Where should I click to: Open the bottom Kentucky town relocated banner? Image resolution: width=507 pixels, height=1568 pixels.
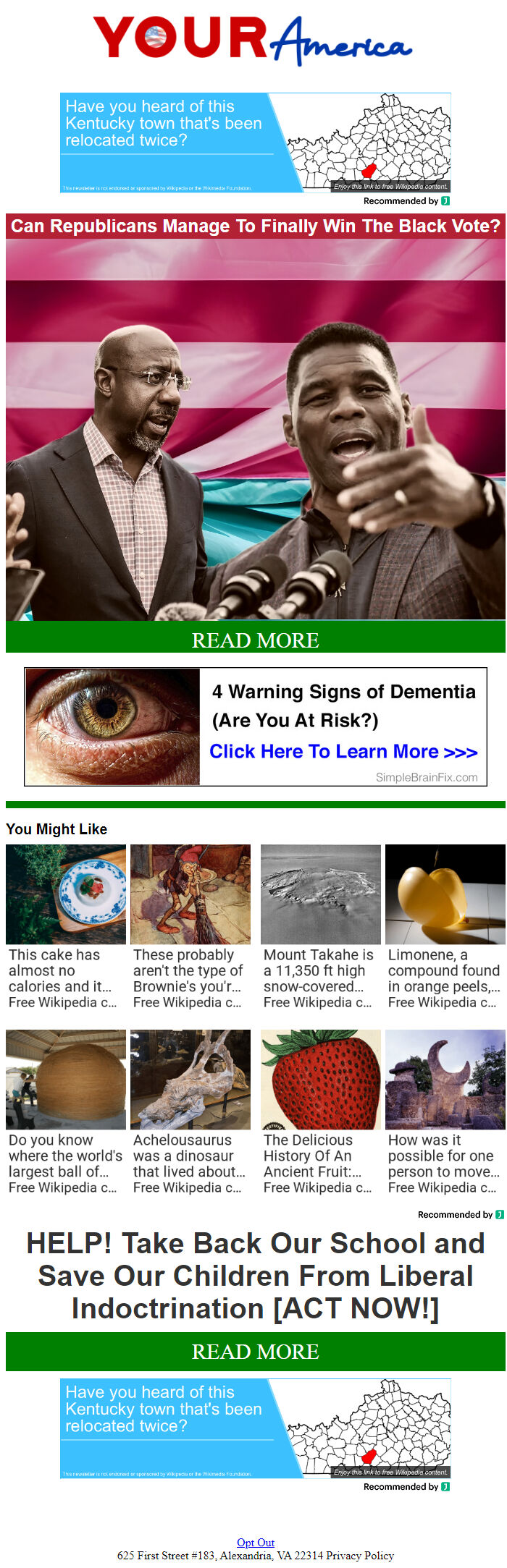tap(255, 1428)
